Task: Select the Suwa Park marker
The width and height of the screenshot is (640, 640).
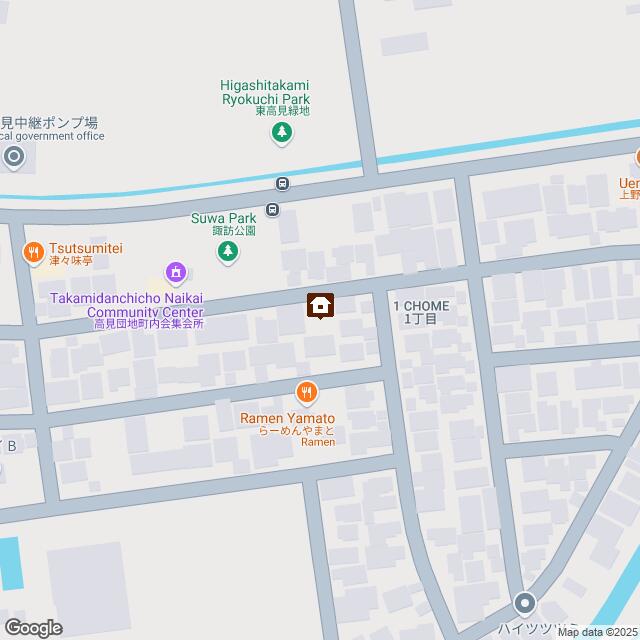Action: (228, 251)
